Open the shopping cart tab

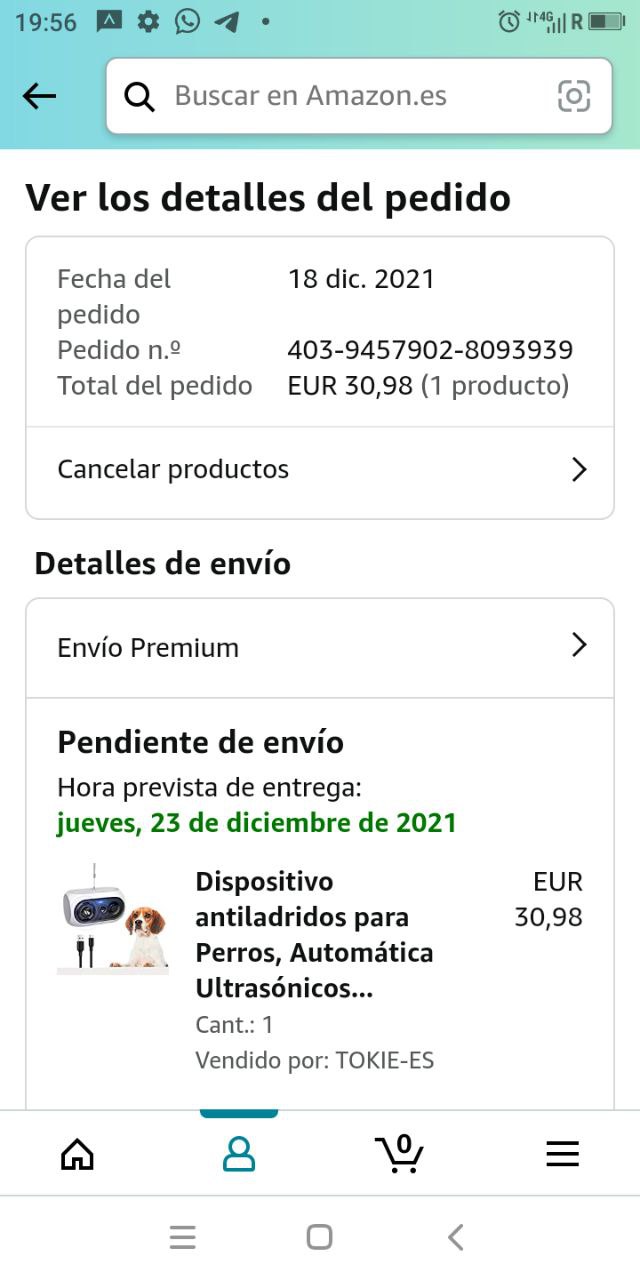coord(400,1154)
